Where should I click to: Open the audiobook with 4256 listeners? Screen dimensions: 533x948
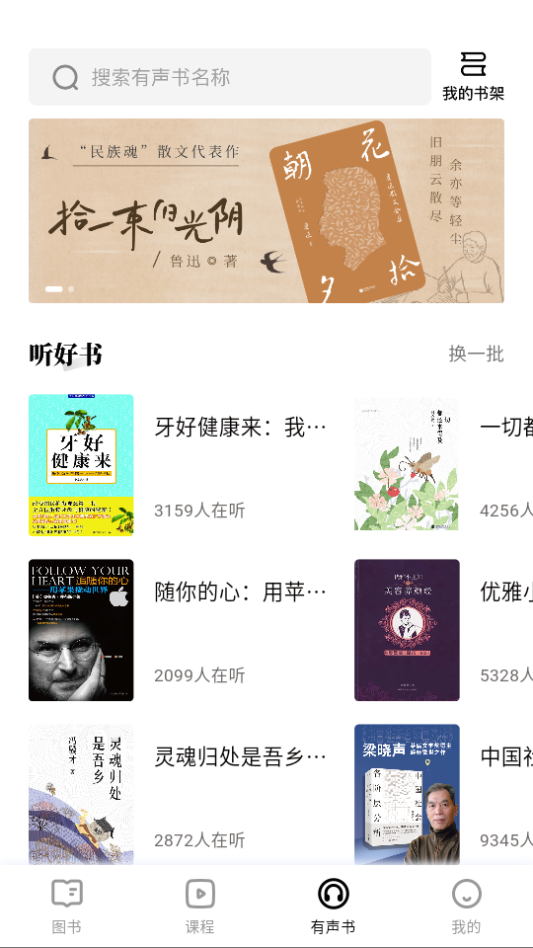click(444, 465)
